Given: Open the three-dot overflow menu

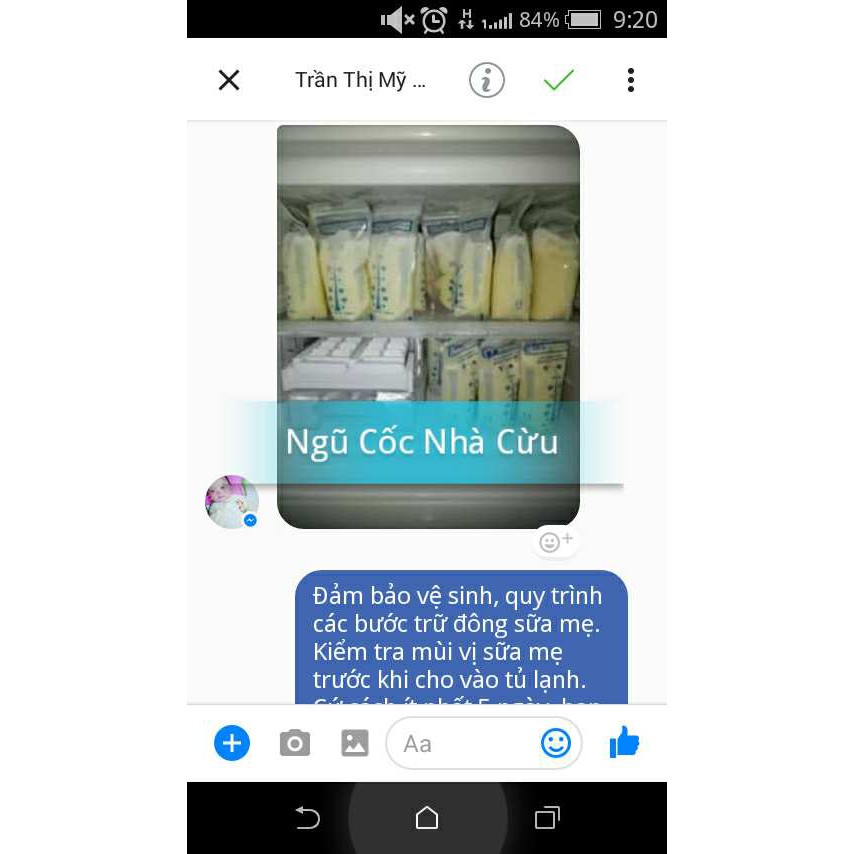Looking at the screenshot, I should (630, 80).
